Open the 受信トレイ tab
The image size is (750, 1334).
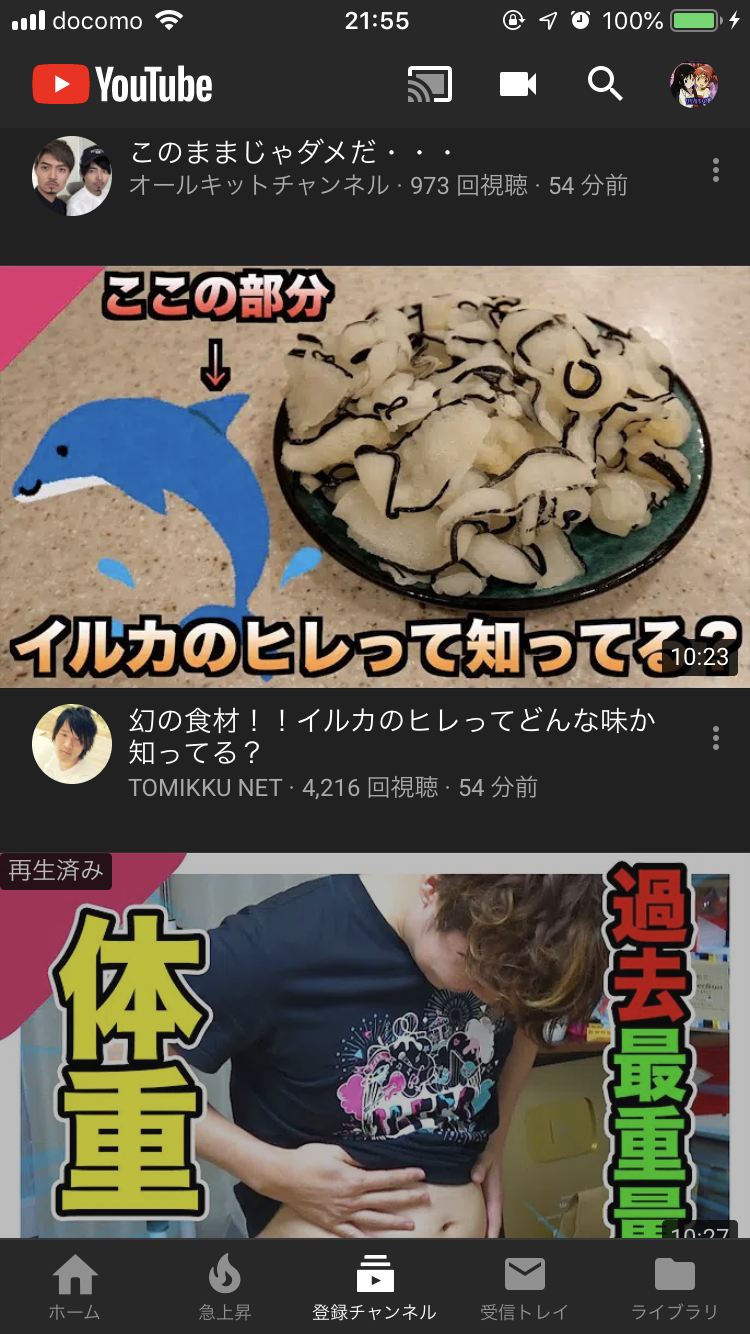tap(524, 1288)
